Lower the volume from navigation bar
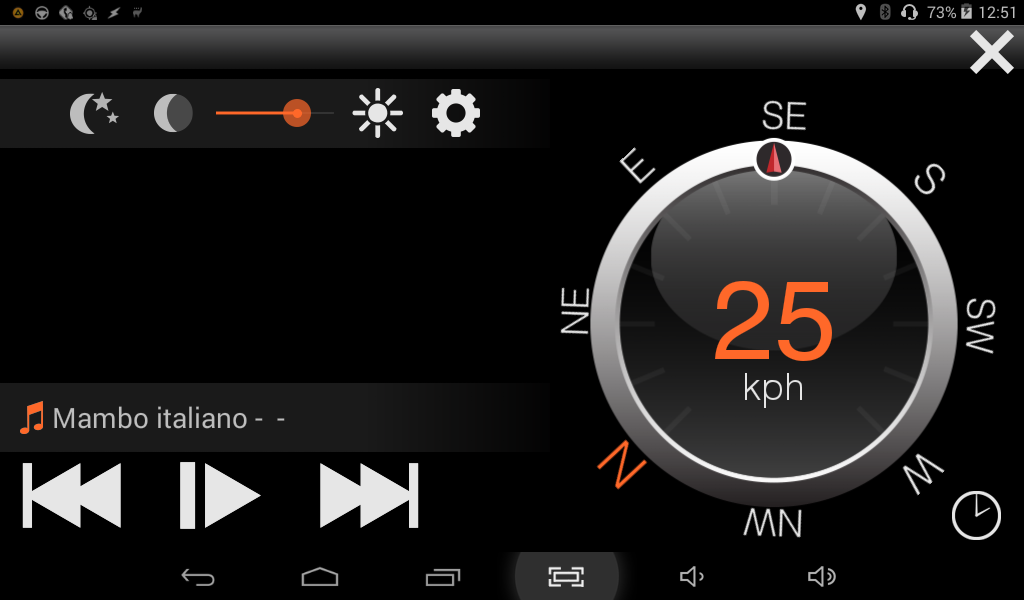The width and height of the screenshot is (1024, 600). (x=691, y=576)
